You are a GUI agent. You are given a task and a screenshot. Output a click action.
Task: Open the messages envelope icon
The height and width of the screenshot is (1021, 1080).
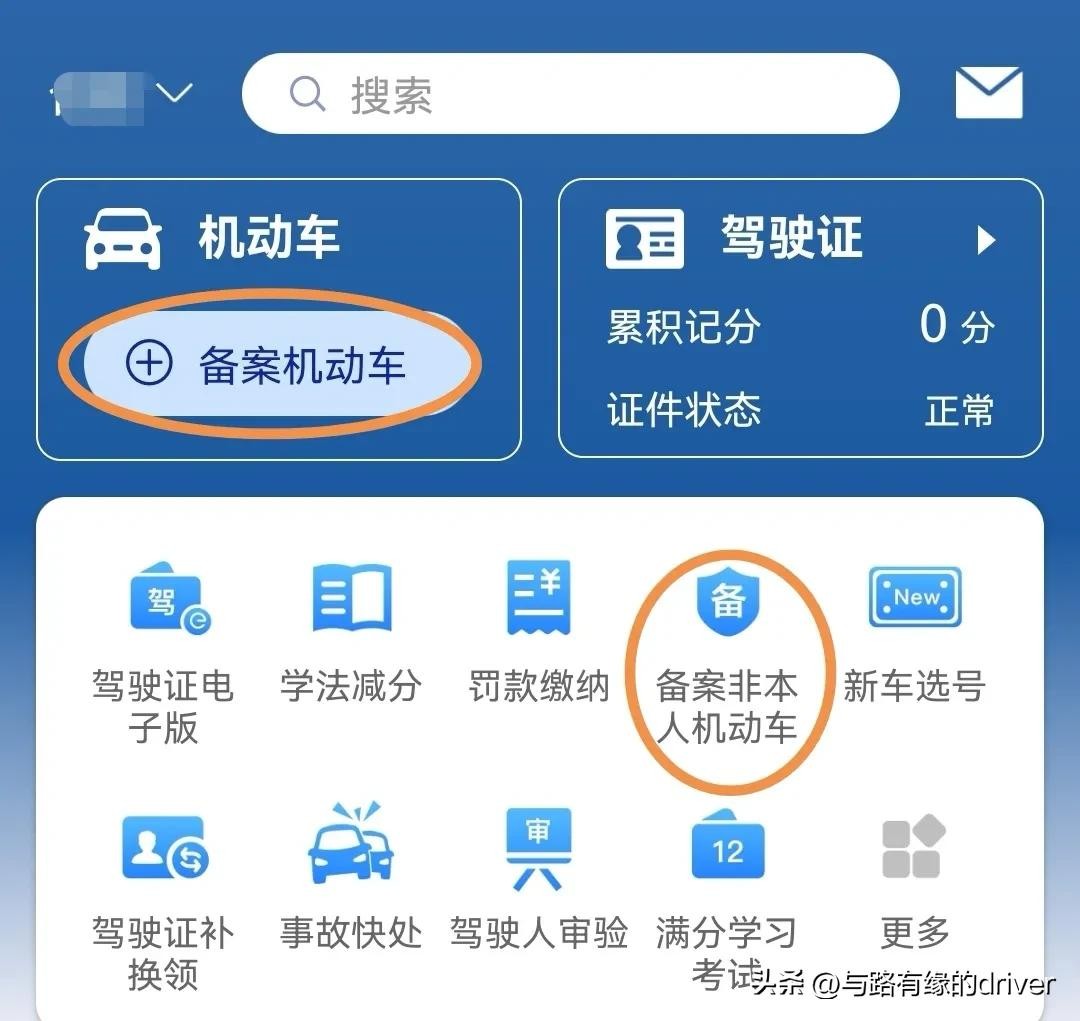point(988,93)
